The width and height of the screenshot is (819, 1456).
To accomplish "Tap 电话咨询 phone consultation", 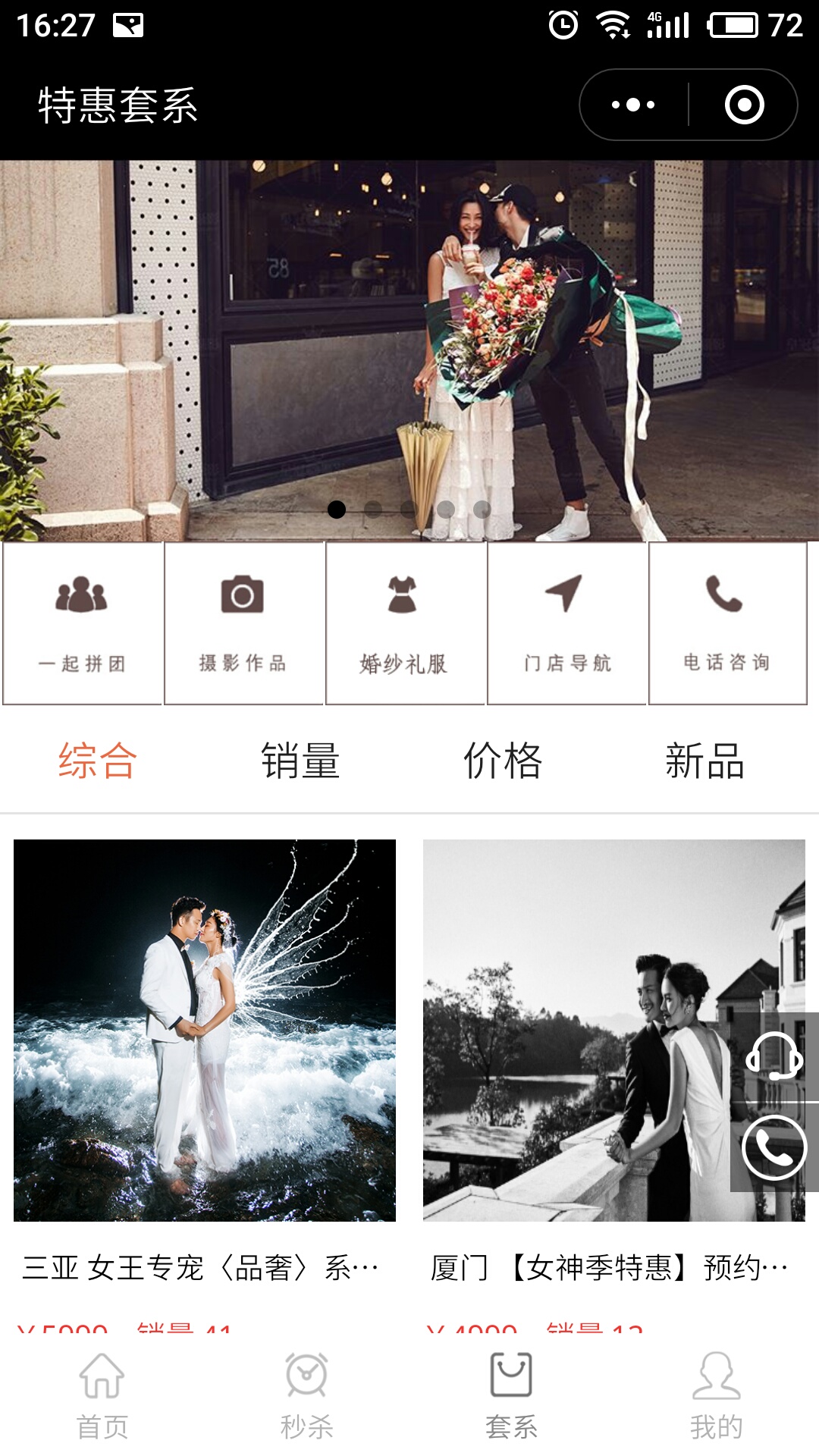I will (x=727, y=623).
